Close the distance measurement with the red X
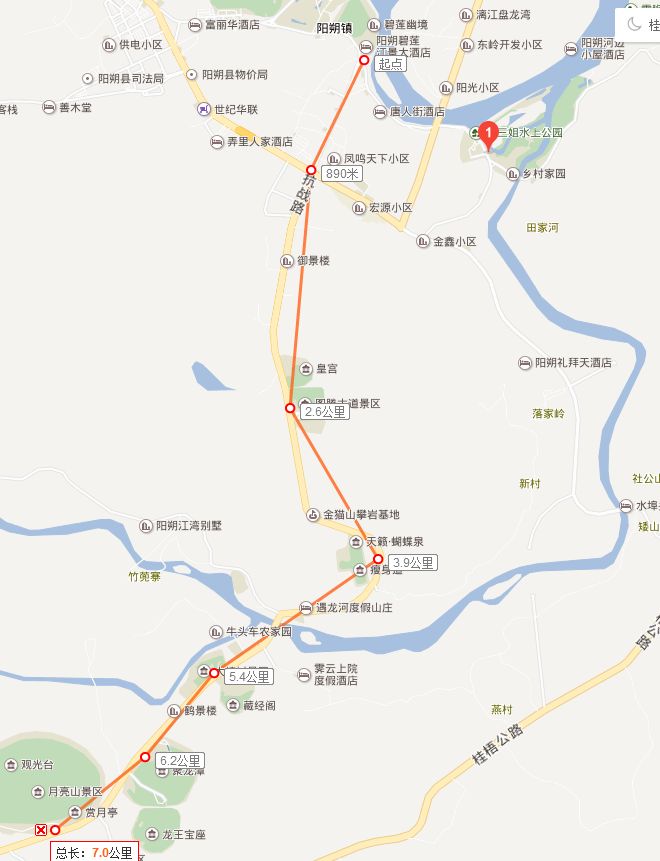Screen dimensions: 660x861 pos(41,830)
